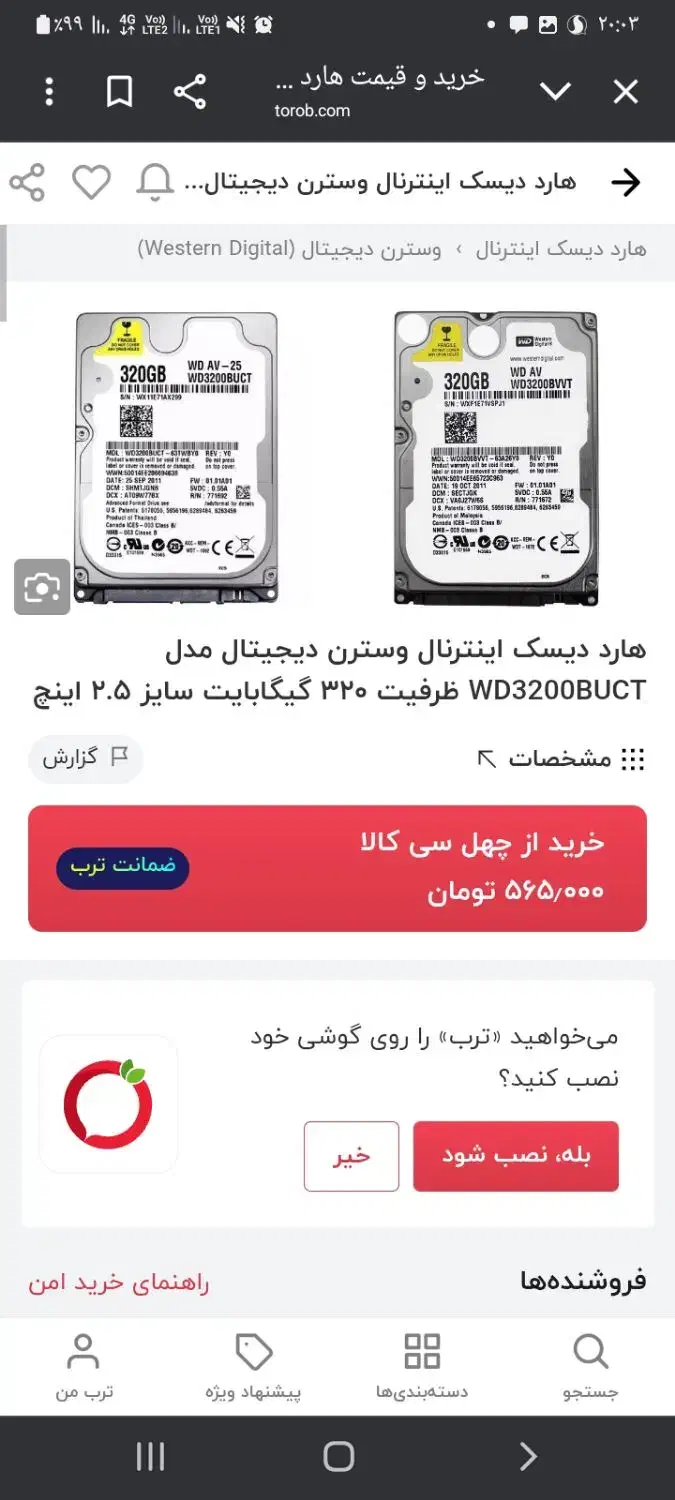Screen dimensions: 675x1500
Task: Expand the browser tab dropdown chevron
Action: click(x=555, y=93)
